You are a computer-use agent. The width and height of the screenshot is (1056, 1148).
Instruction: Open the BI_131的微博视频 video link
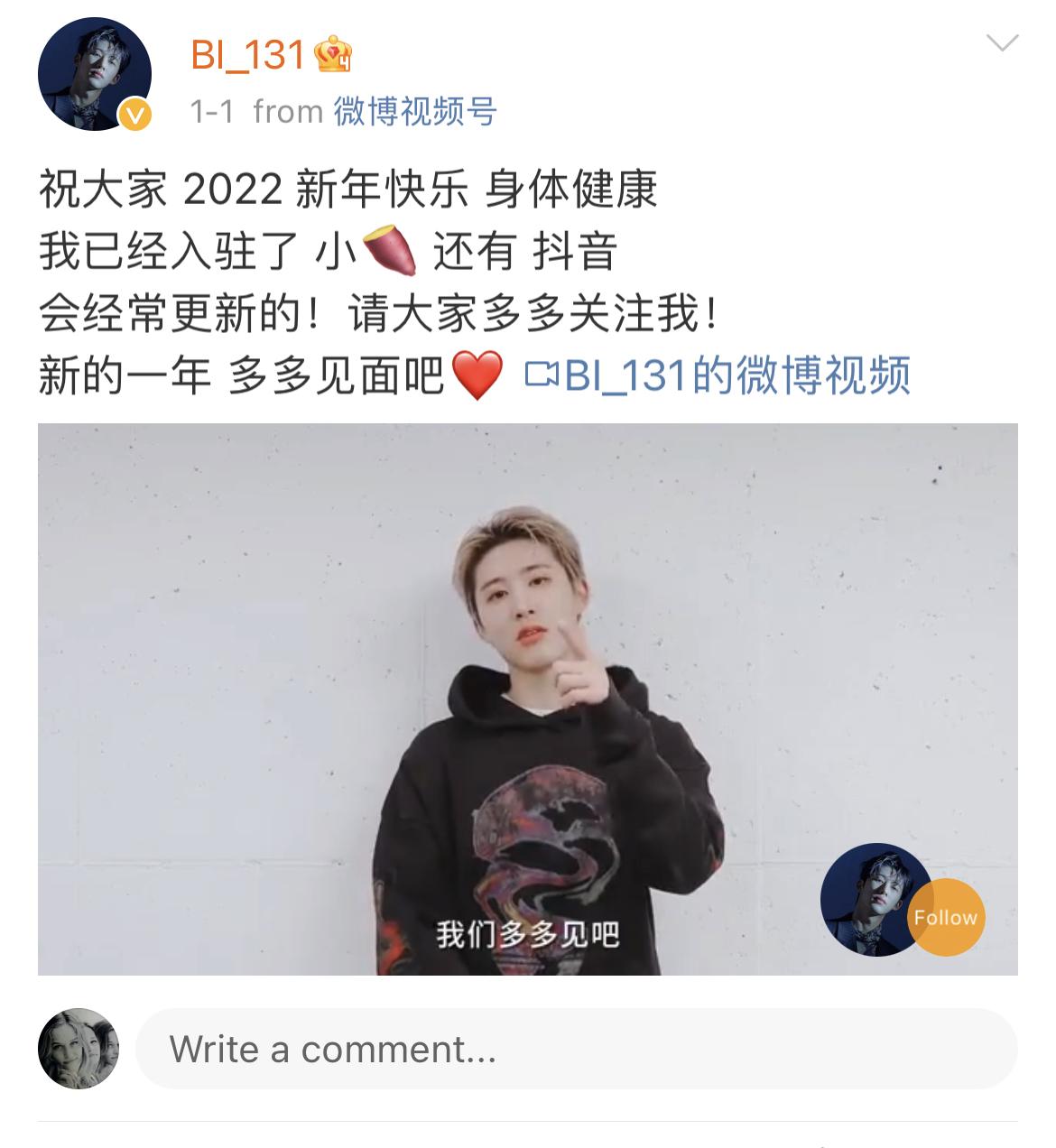pyautogui.click(x=718, y=375)
